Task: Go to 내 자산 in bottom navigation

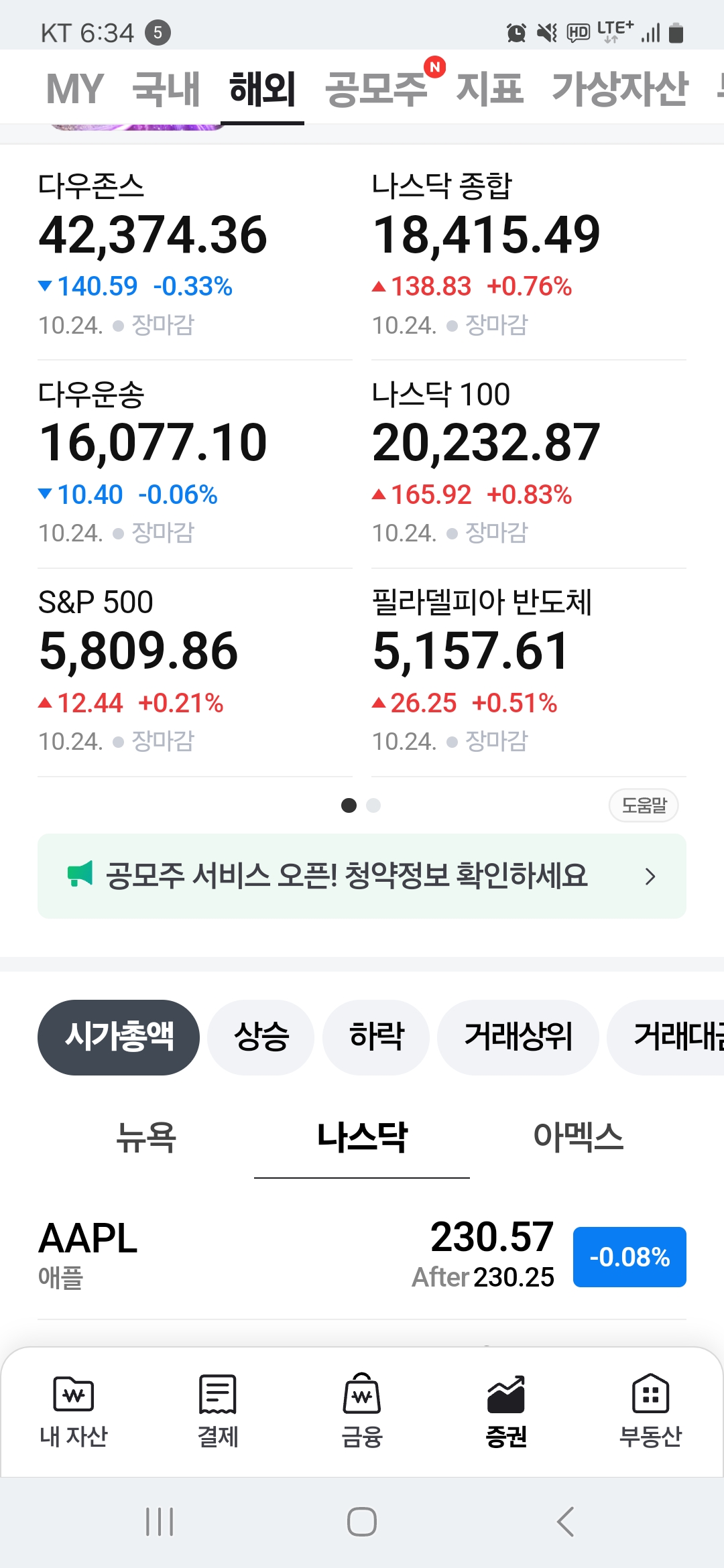Action: [x=74, y=1410]
